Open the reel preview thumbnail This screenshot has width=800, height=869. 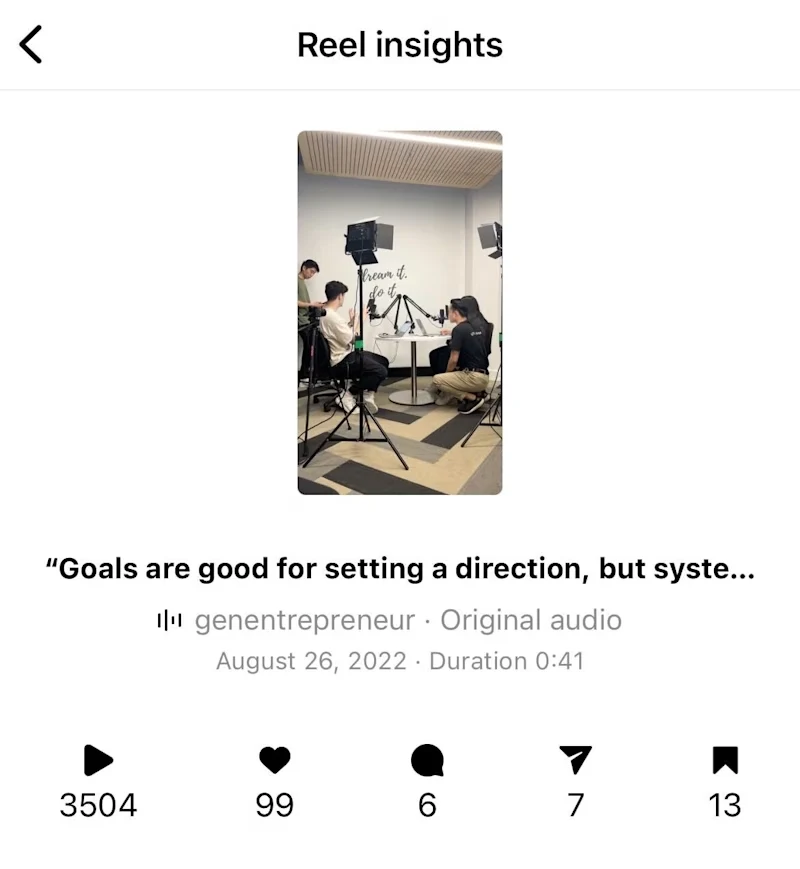400,312
